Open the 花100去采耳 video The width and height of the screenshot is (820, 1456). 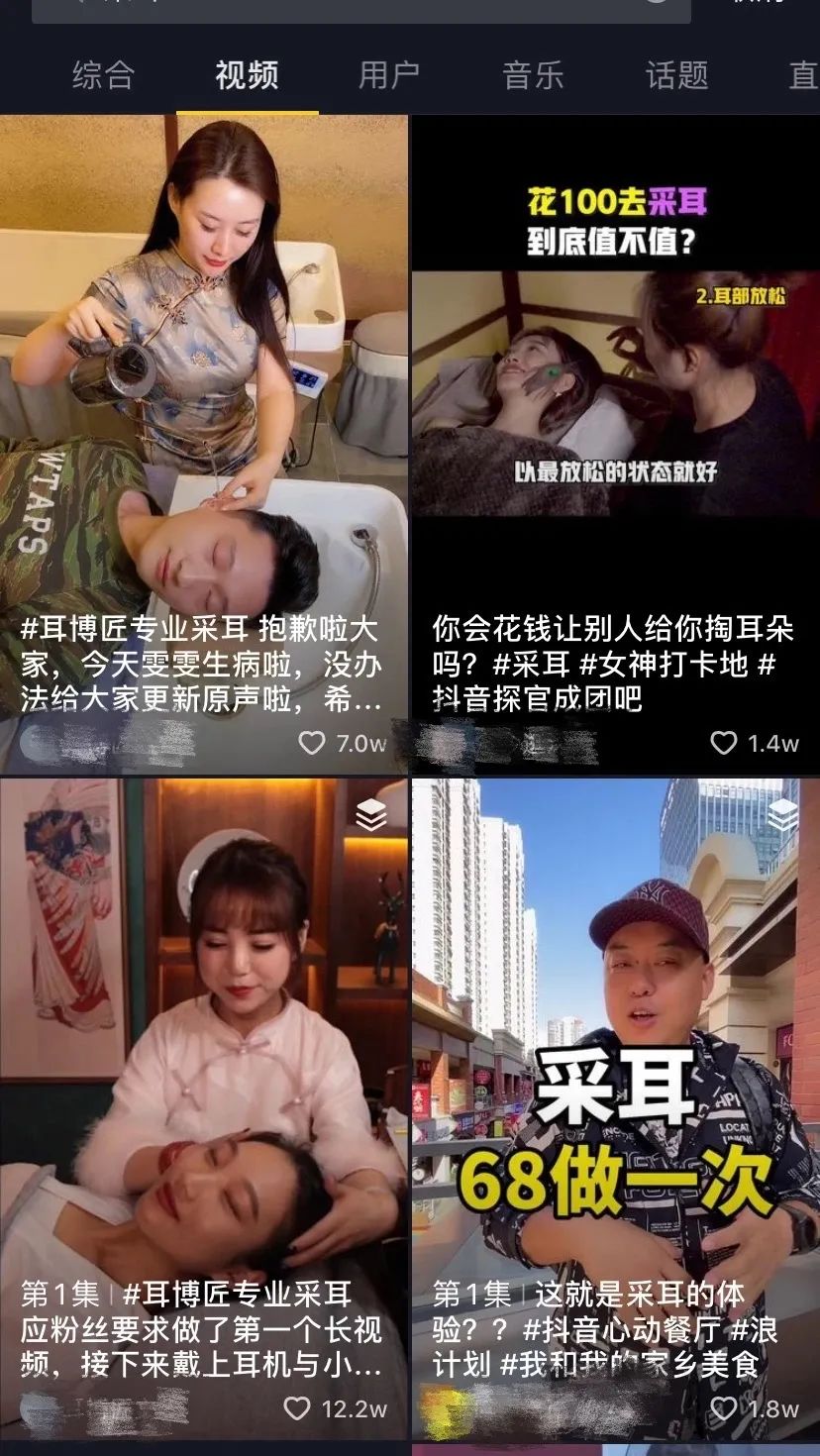616,444
